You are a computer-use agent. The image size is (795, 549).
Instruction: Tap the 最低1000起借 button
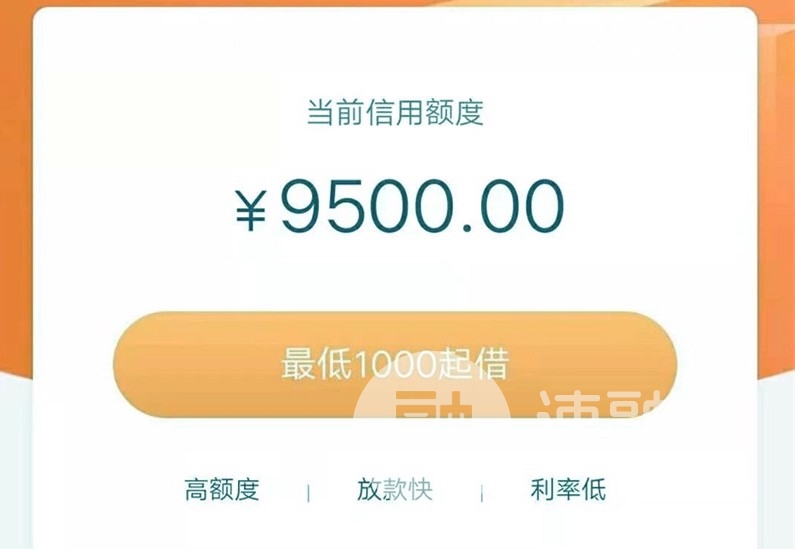[395, 364]
